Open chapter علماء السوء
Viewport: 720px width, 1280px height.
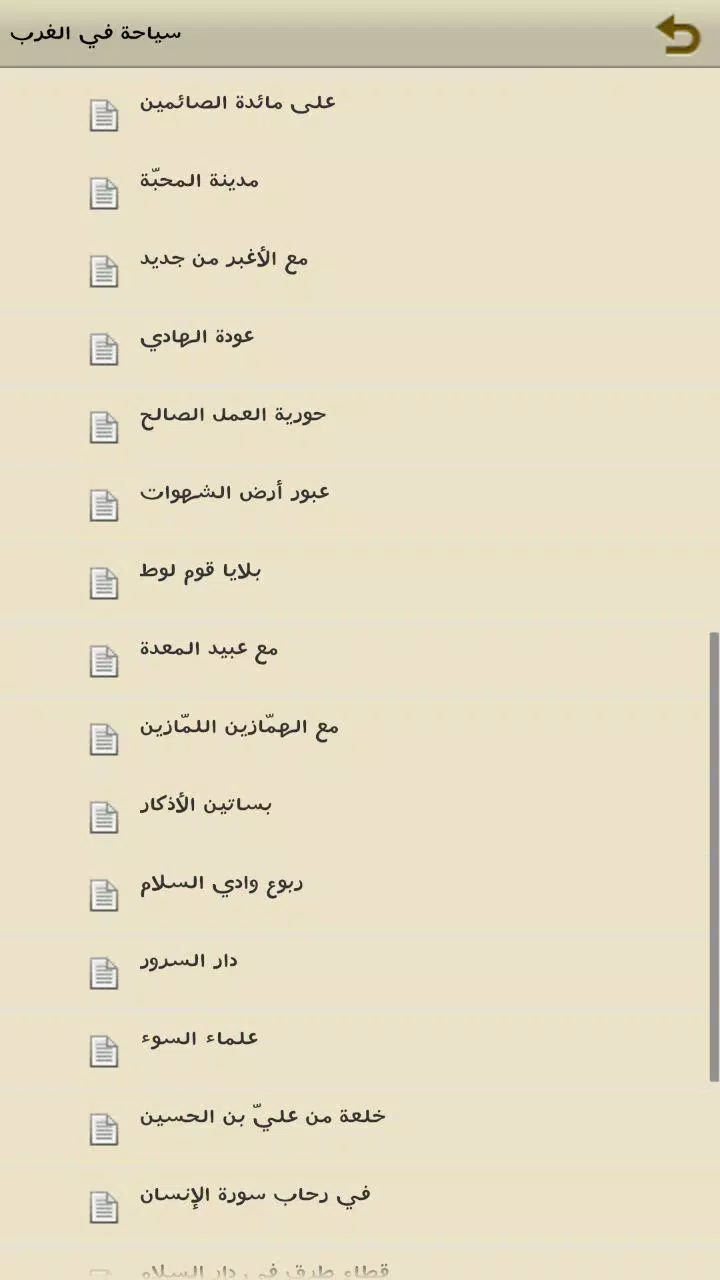pyautogui.click(x=360, y=1045)
